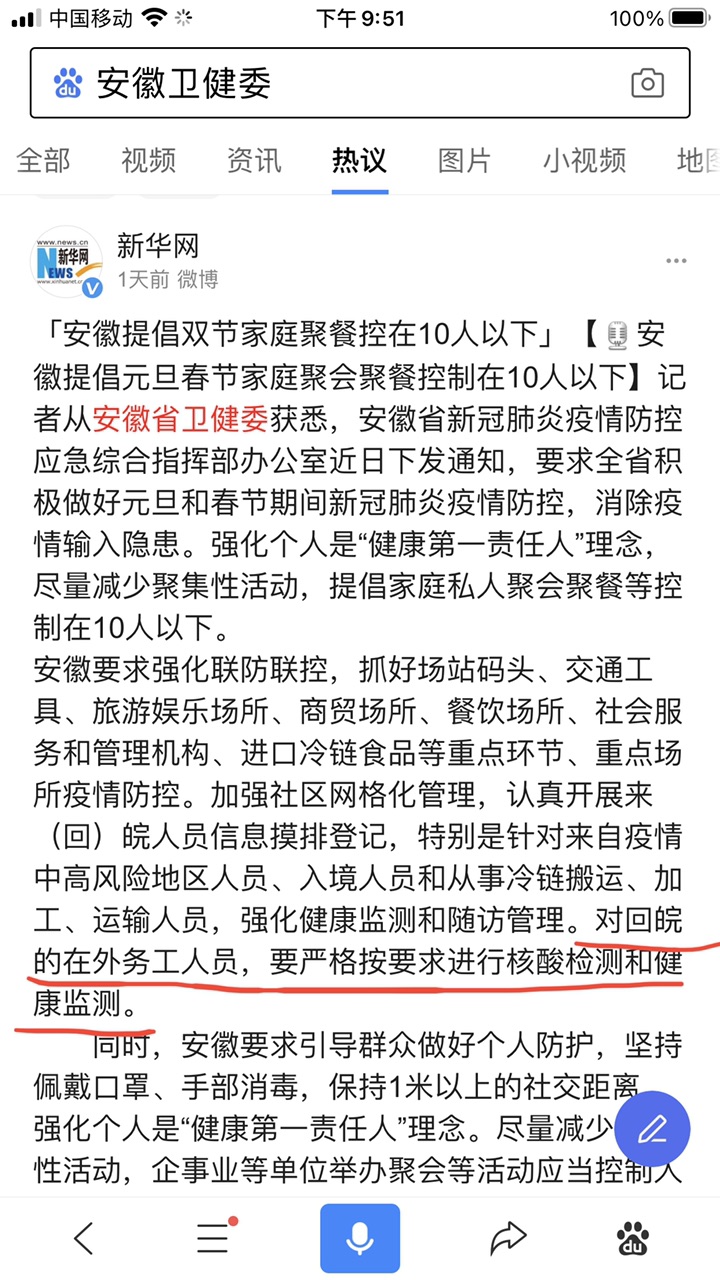Switch to the 图片 tab
Image resolution: width=720 pixels, height=1280 pixels.
tap(465, 159)
